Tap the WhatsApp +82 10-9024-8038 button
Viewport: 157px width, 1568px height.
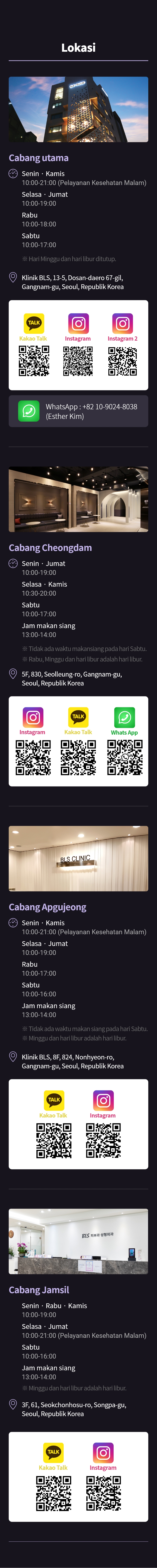pyautogui.click(x=78, y=411)
